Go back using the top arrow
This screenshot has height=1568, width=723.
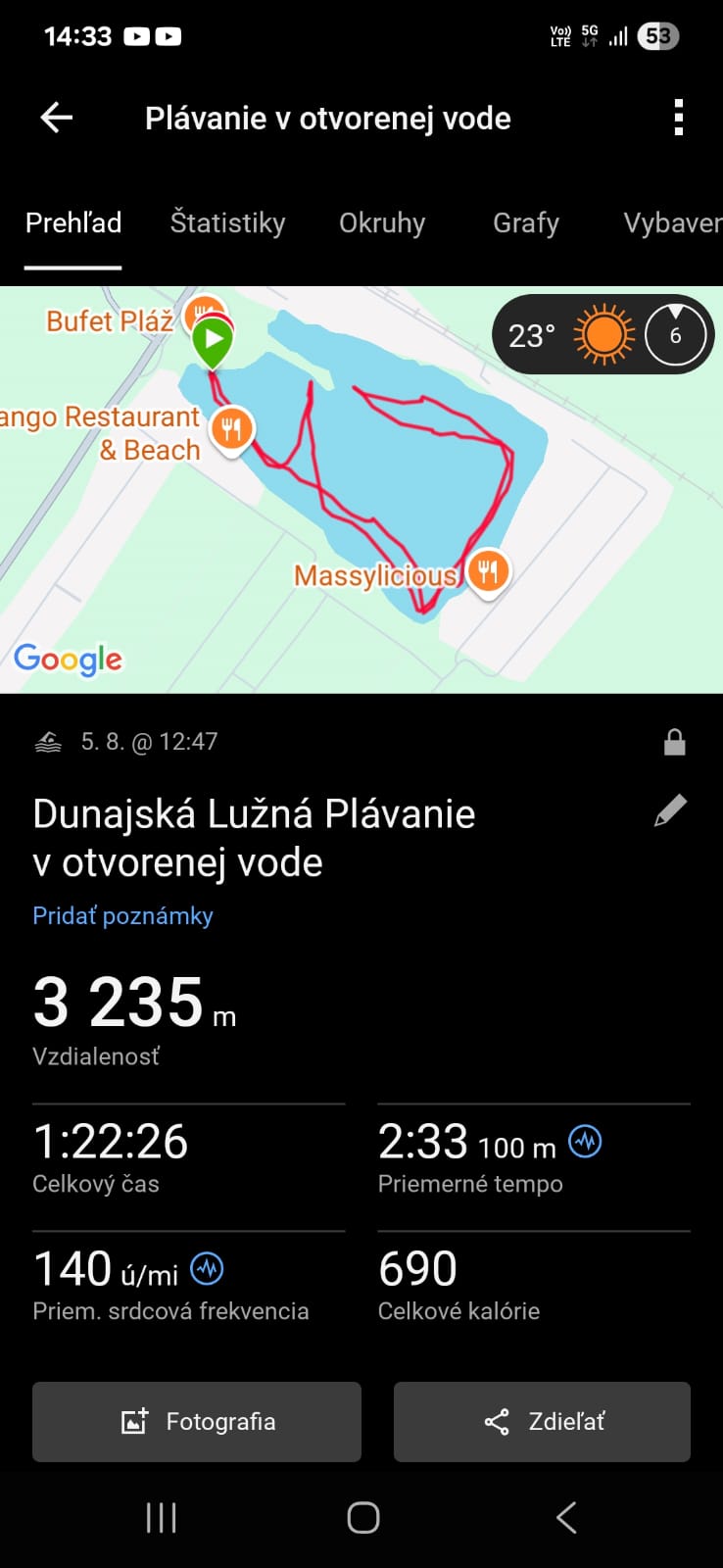57,119
